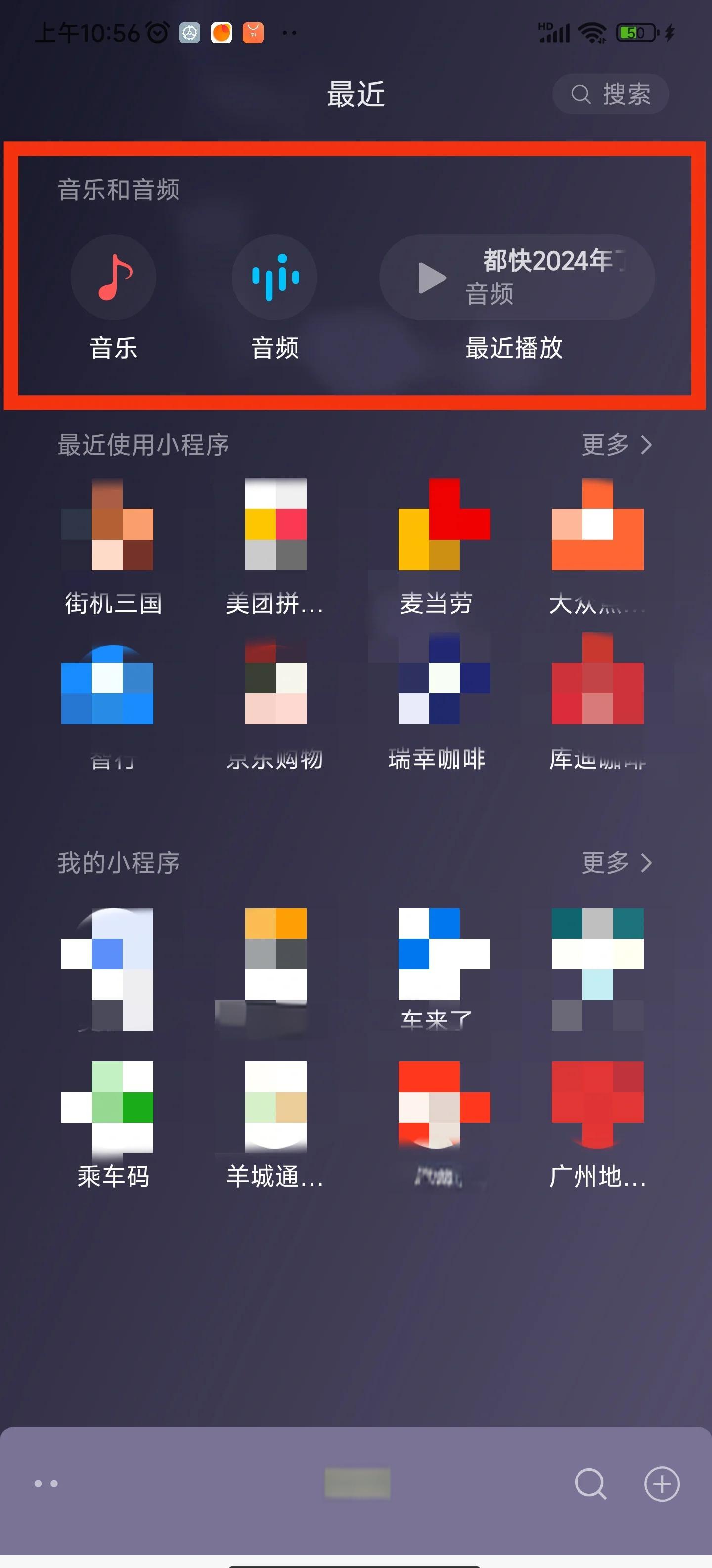Show 更多 for 我的小程序
Viewport: 712px width, 1568px height.
point(616,863)
